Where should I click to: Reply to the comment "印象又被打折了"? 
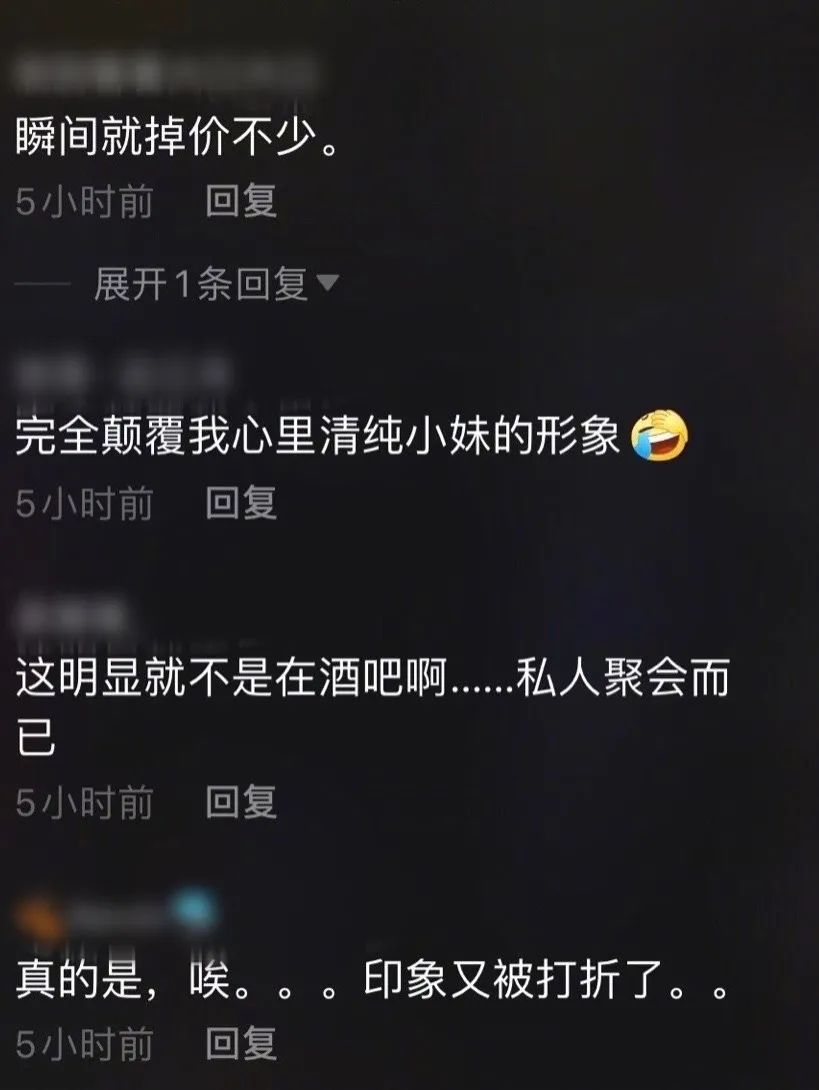click(x=241, y=1045)
